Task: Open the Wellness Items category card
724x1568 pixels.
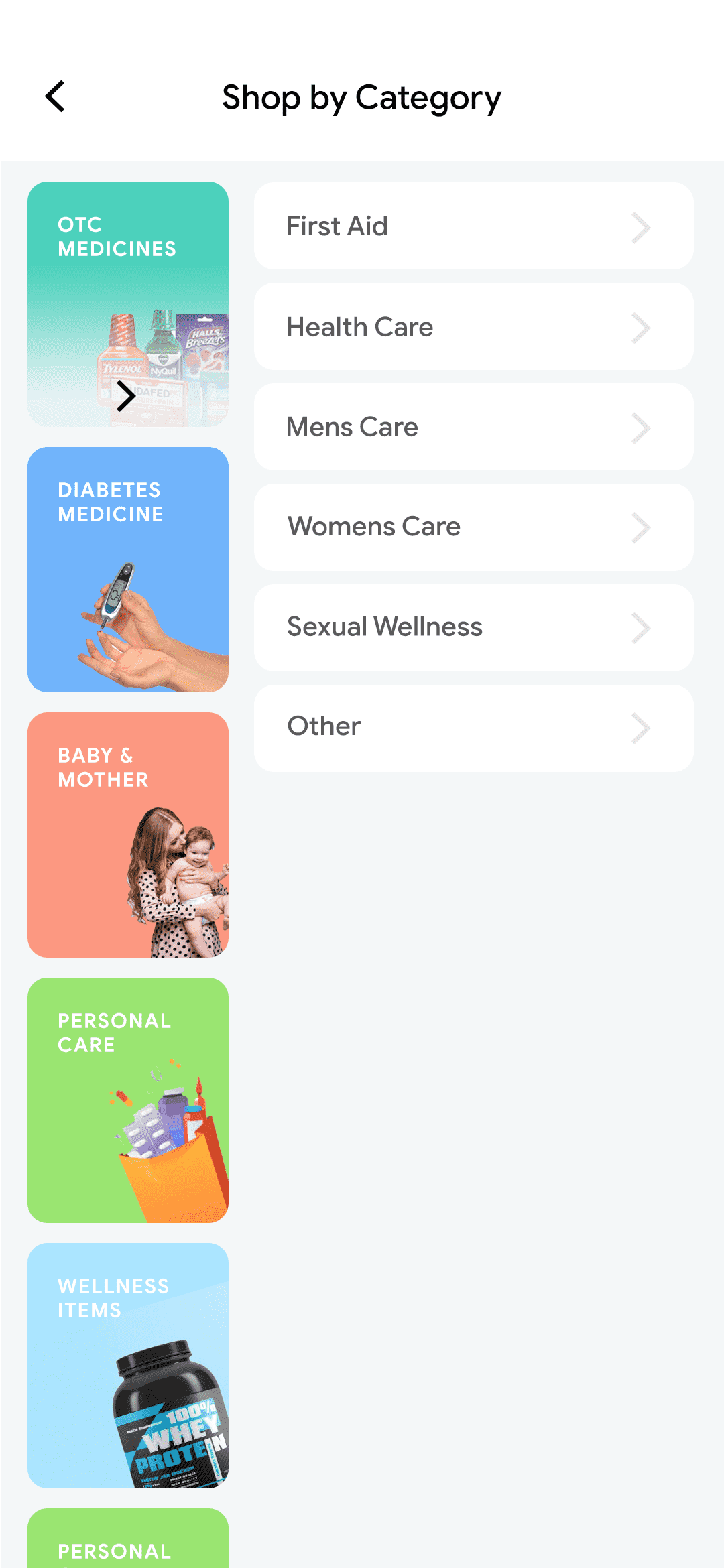Action: coord(128,1366)
